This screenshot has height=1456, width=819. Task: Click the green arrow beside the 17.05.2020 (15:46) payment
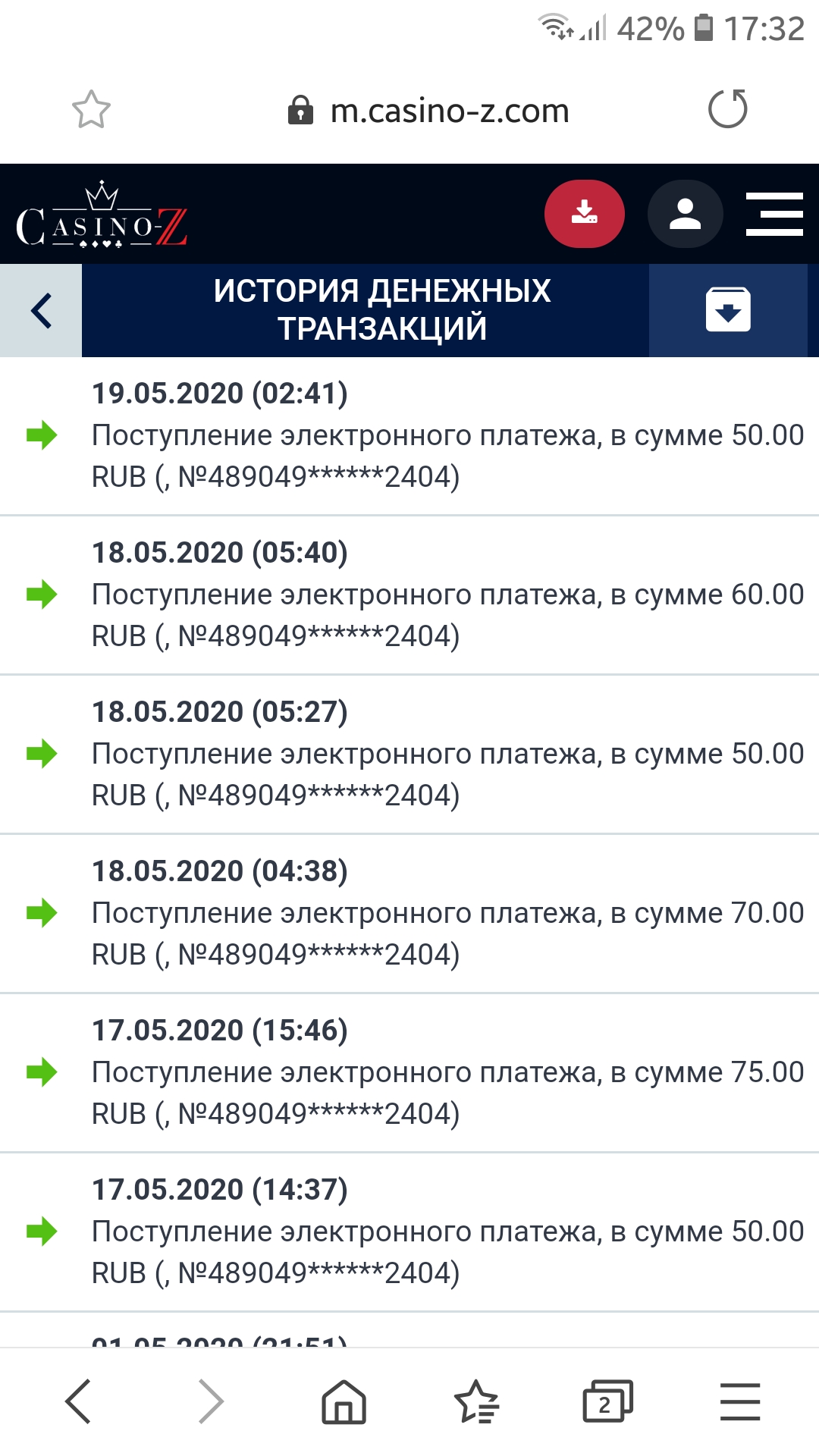[x=43, y=1073]
